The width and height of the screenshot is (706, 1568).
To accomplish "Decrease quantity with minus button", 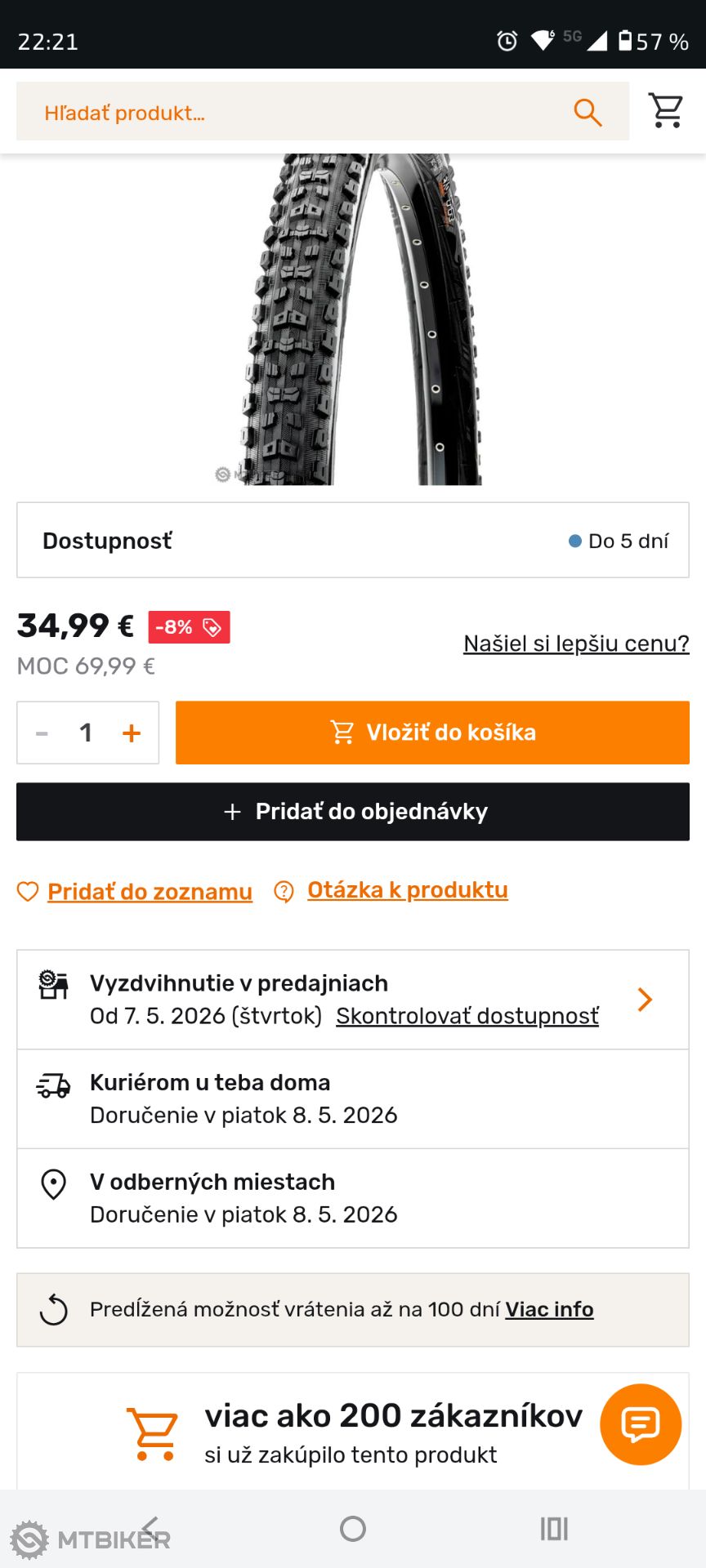I will [x=42, y=733].
